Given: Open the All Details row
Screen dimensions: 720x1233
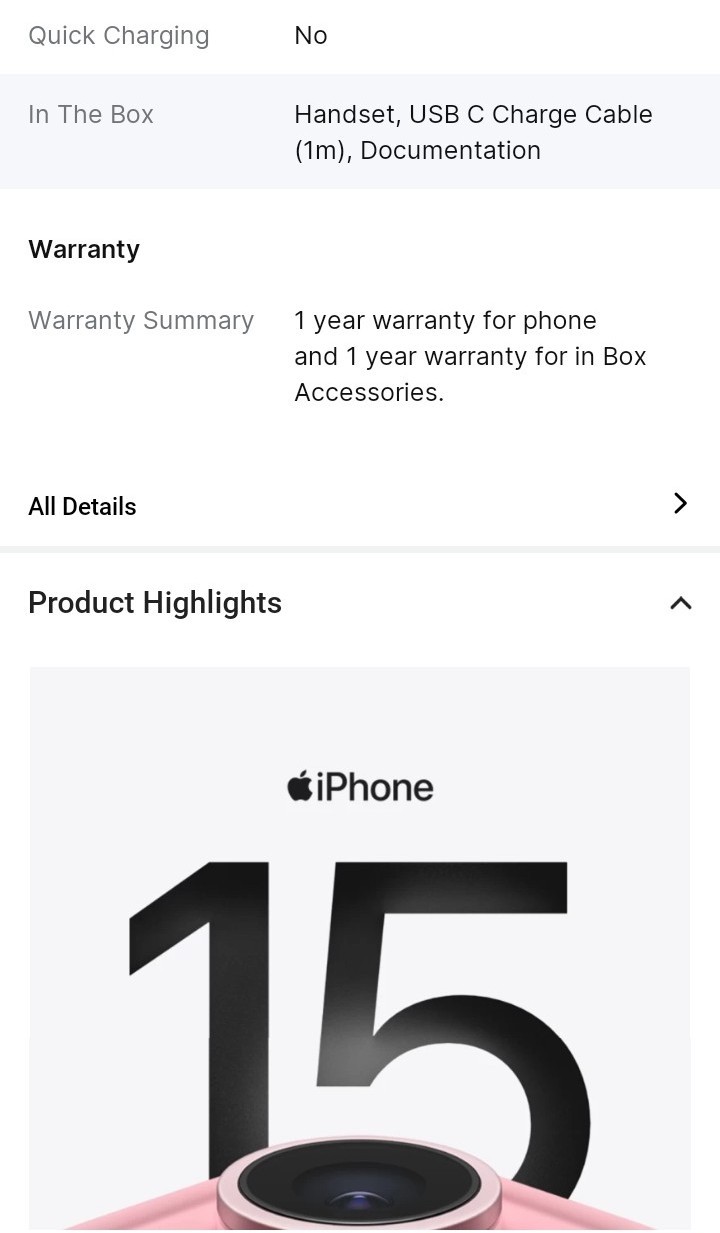Looking at the screenshot, I should pyautogui.click(x=360, y=505).
